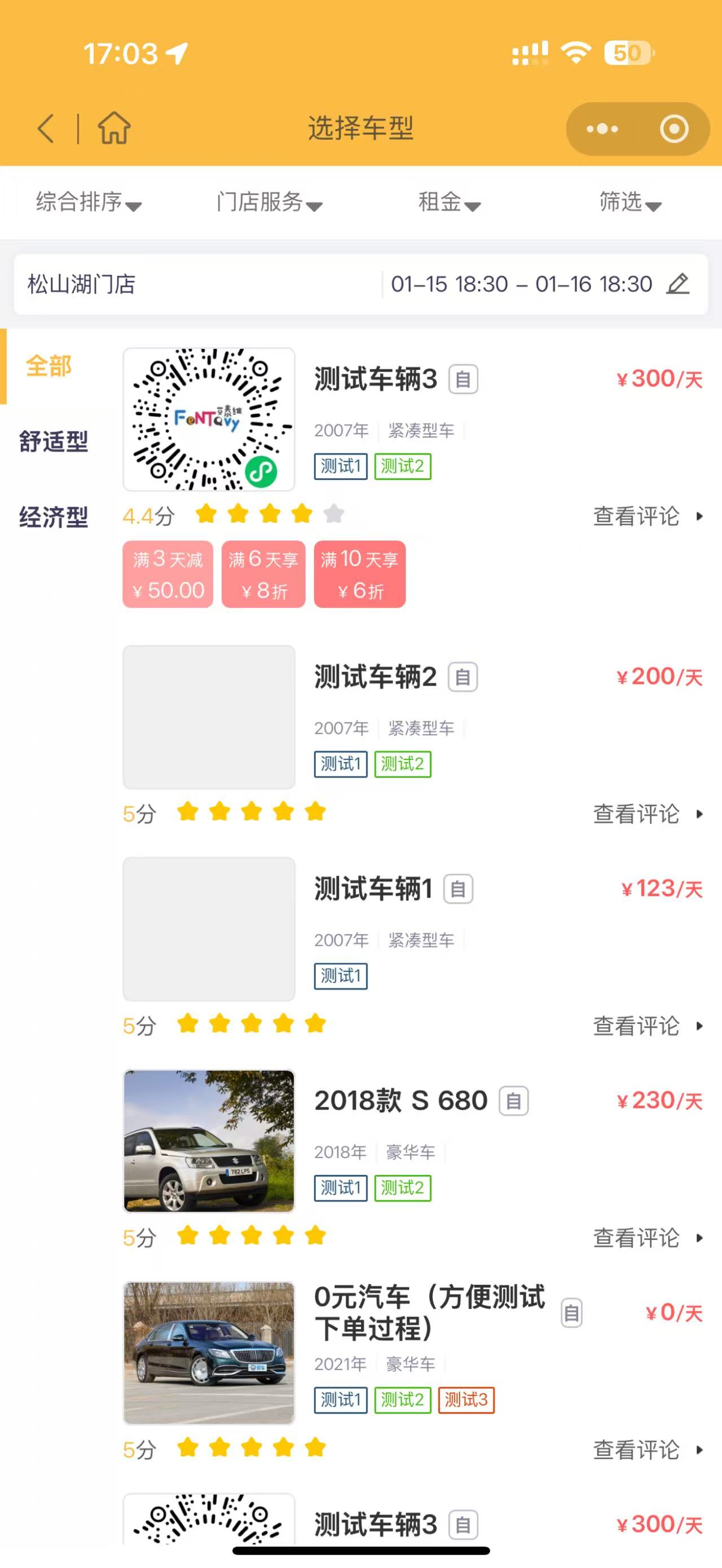
Task: Expand the 综合排序 sort dropdown
Action: point(88,202)
